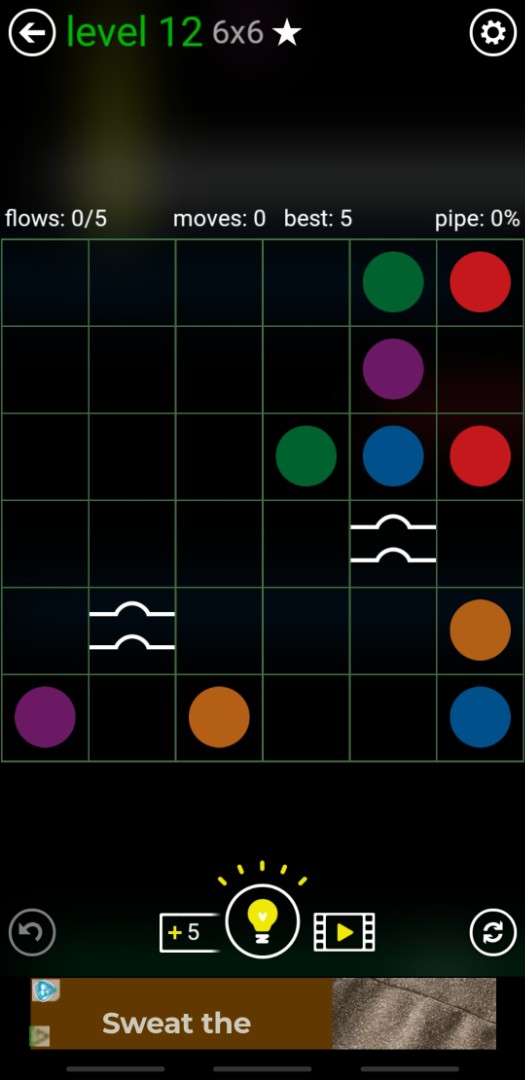
Task: Get five more hints with +5
Action: (x=188, y=933)
